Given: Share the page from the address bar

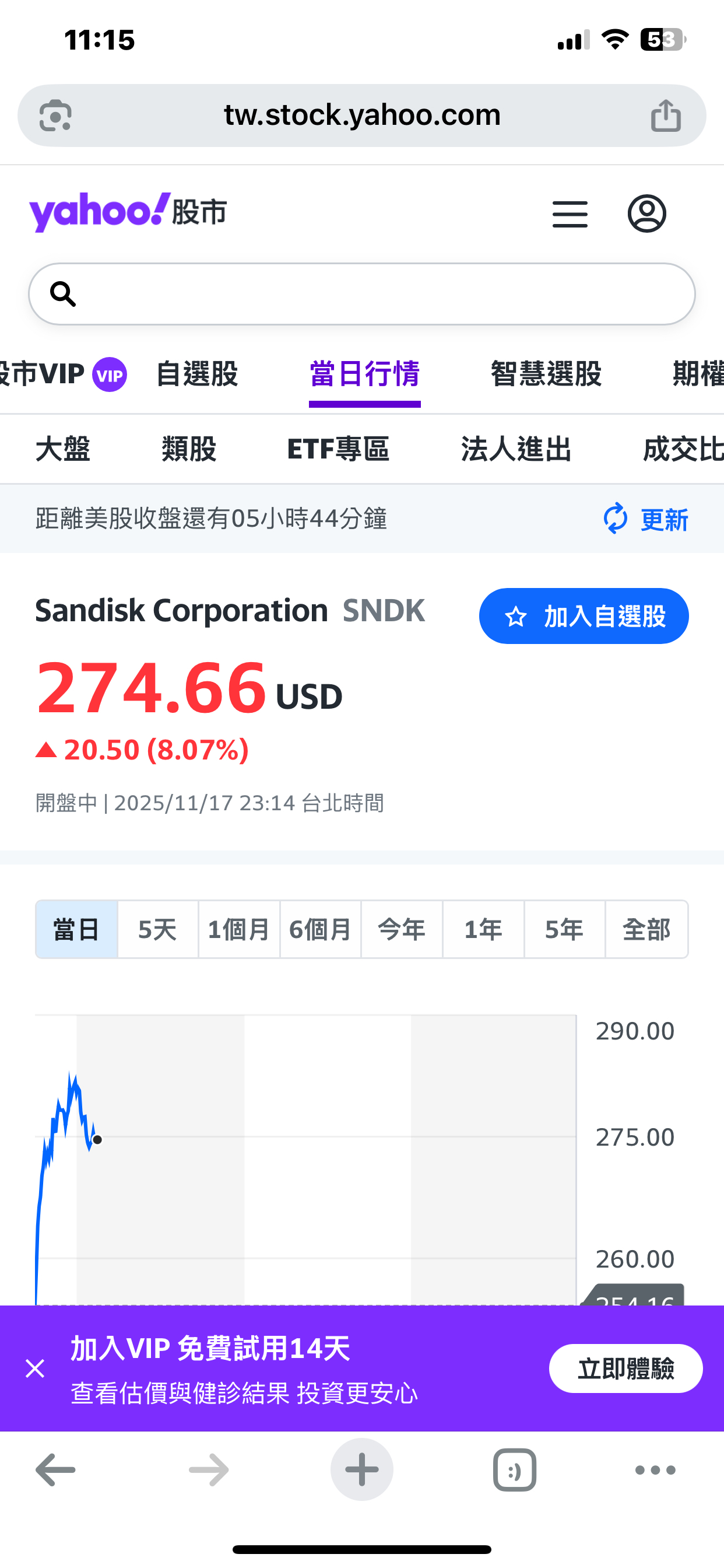Looking at the screenshot, I should point(666,116).
